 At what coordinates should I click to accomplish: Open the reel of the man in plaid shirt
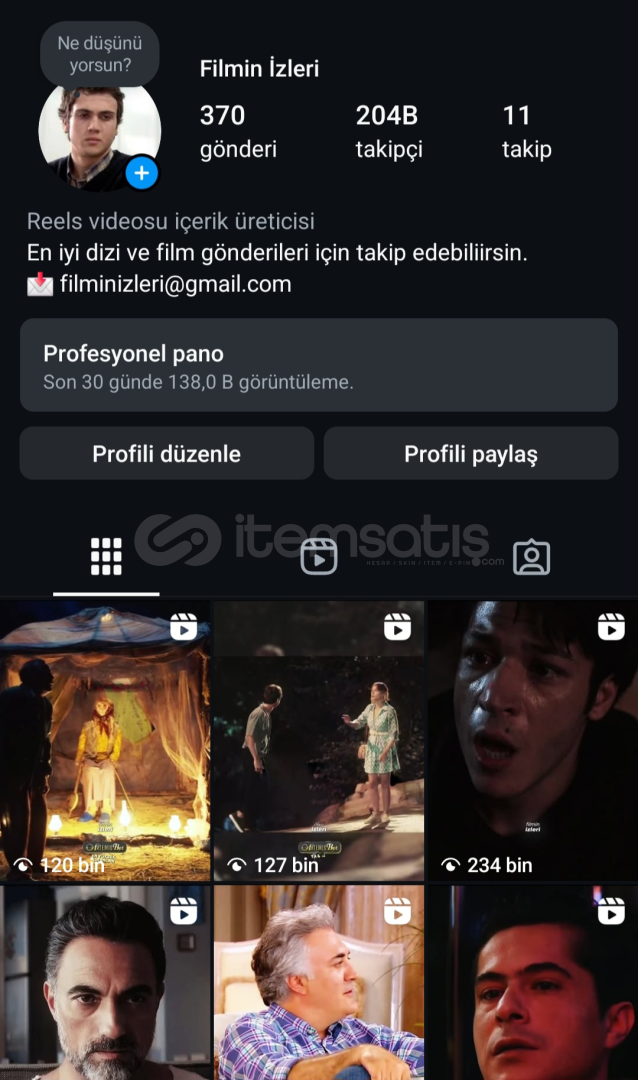(319, 985)
